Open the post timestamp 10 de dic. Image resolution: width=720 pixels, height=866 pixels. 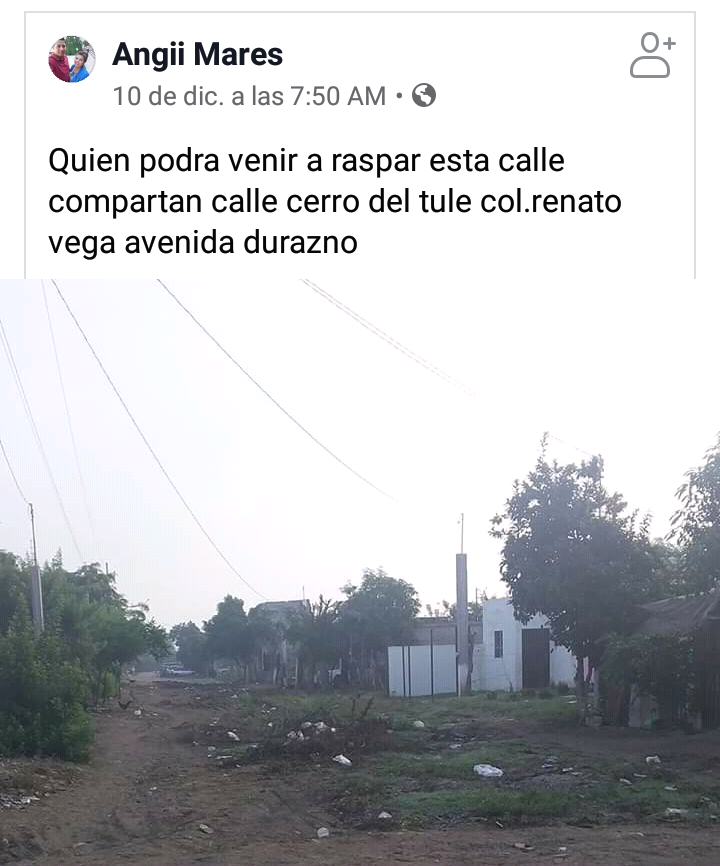tap(248, 96)
